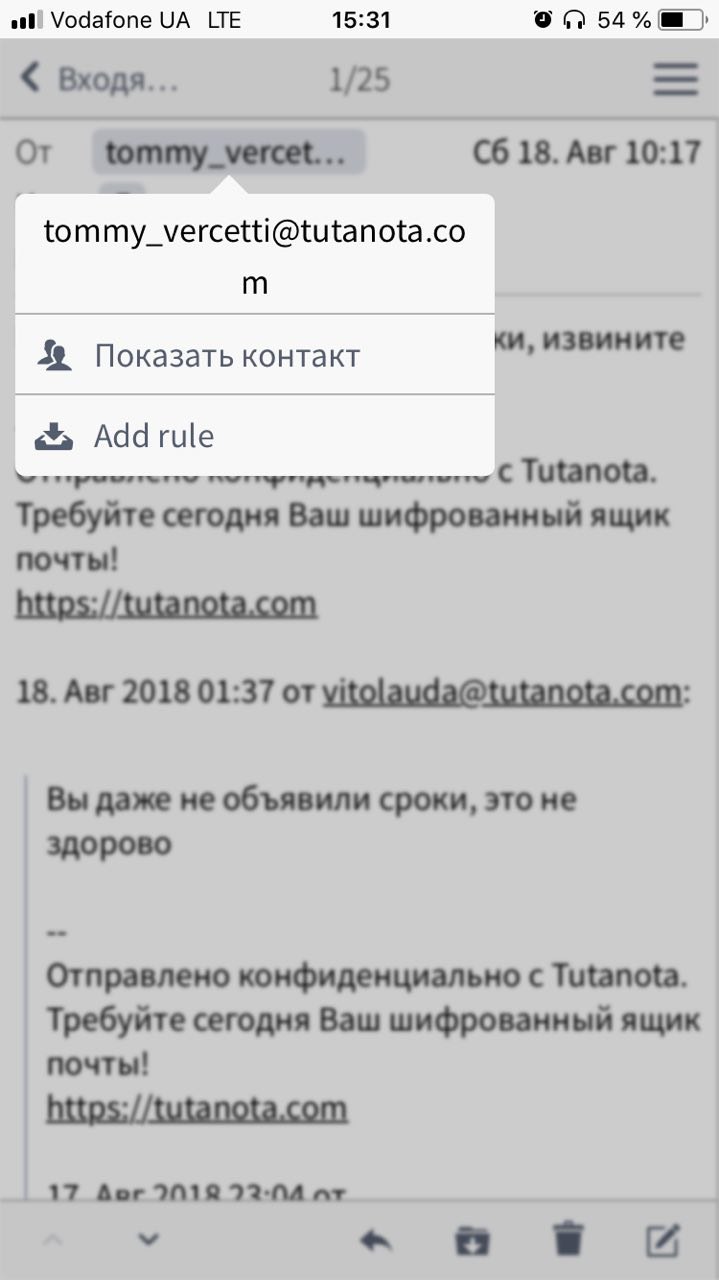
Task: Reply to this email
Action: 376,1241
